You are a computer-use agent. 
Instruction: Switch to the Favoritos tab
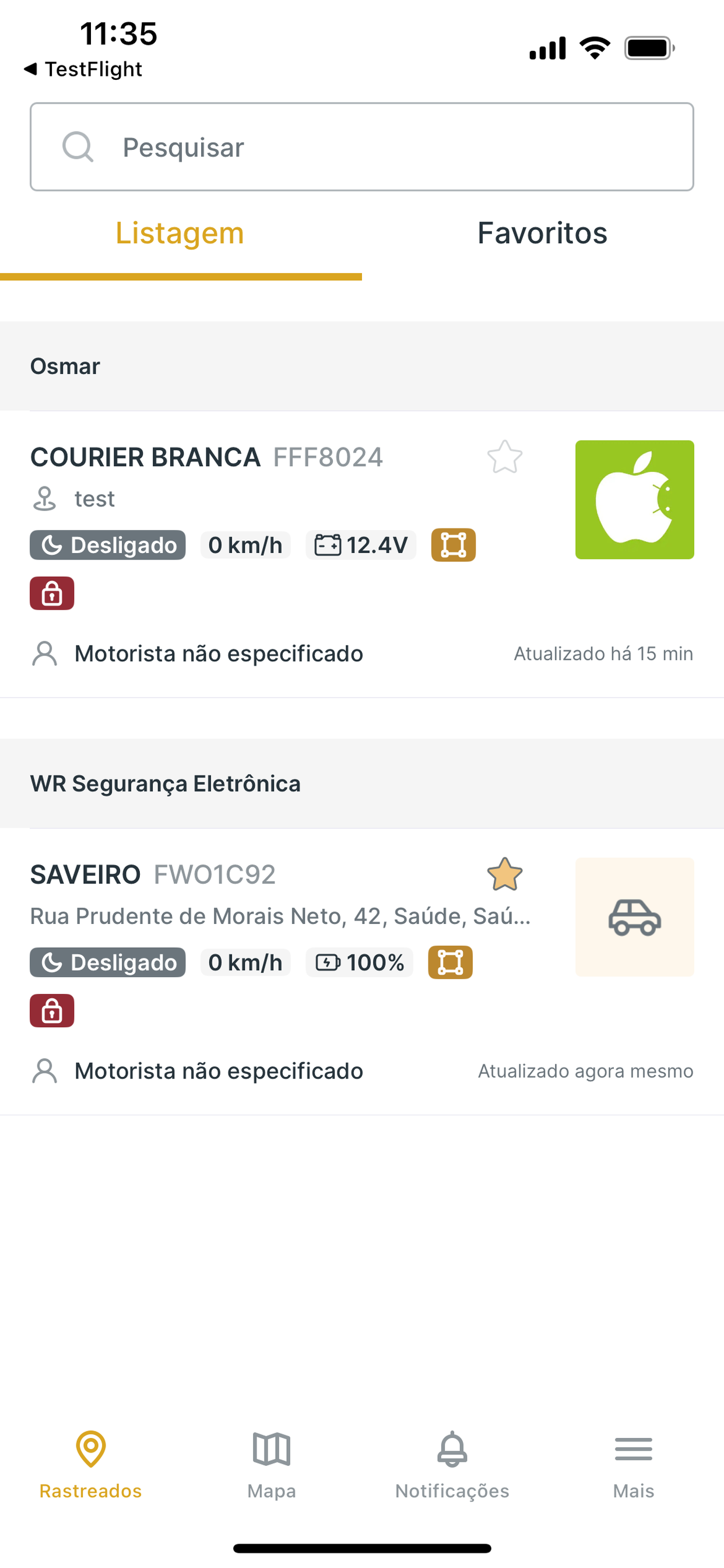[543, 233]
